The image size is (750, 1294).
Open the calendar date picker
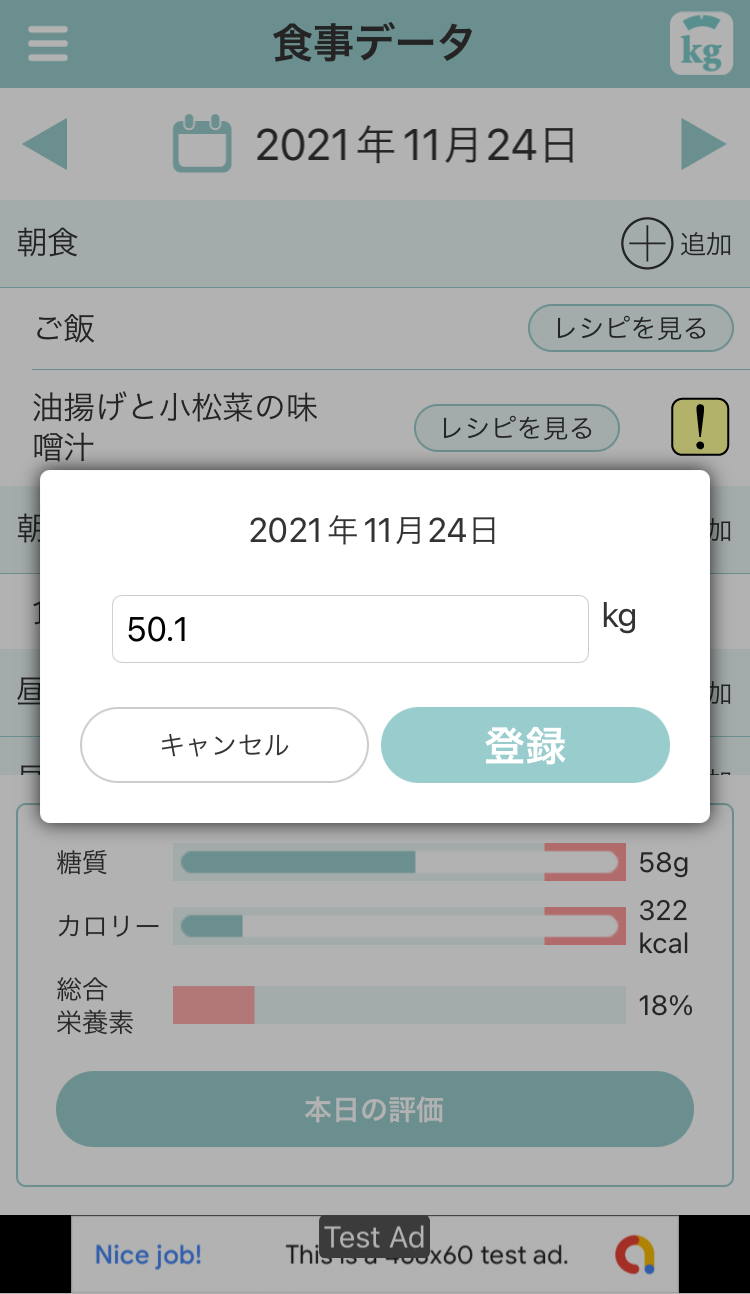pyautogui.click(x=202, y=144)
